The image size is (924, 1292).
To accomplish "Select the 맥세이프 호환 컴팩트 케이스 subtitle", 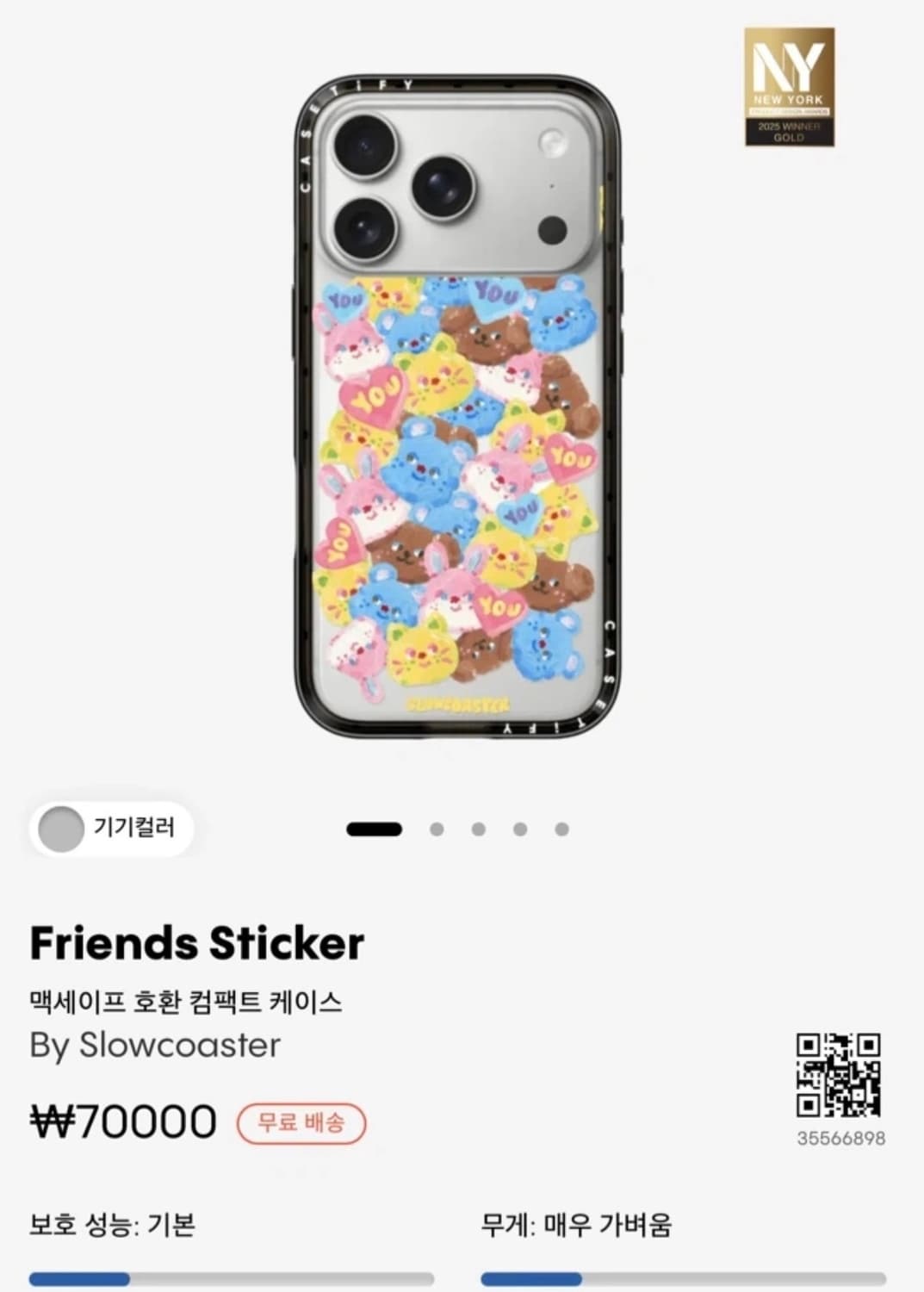I will pyautogui.click(x=186, y=999).
